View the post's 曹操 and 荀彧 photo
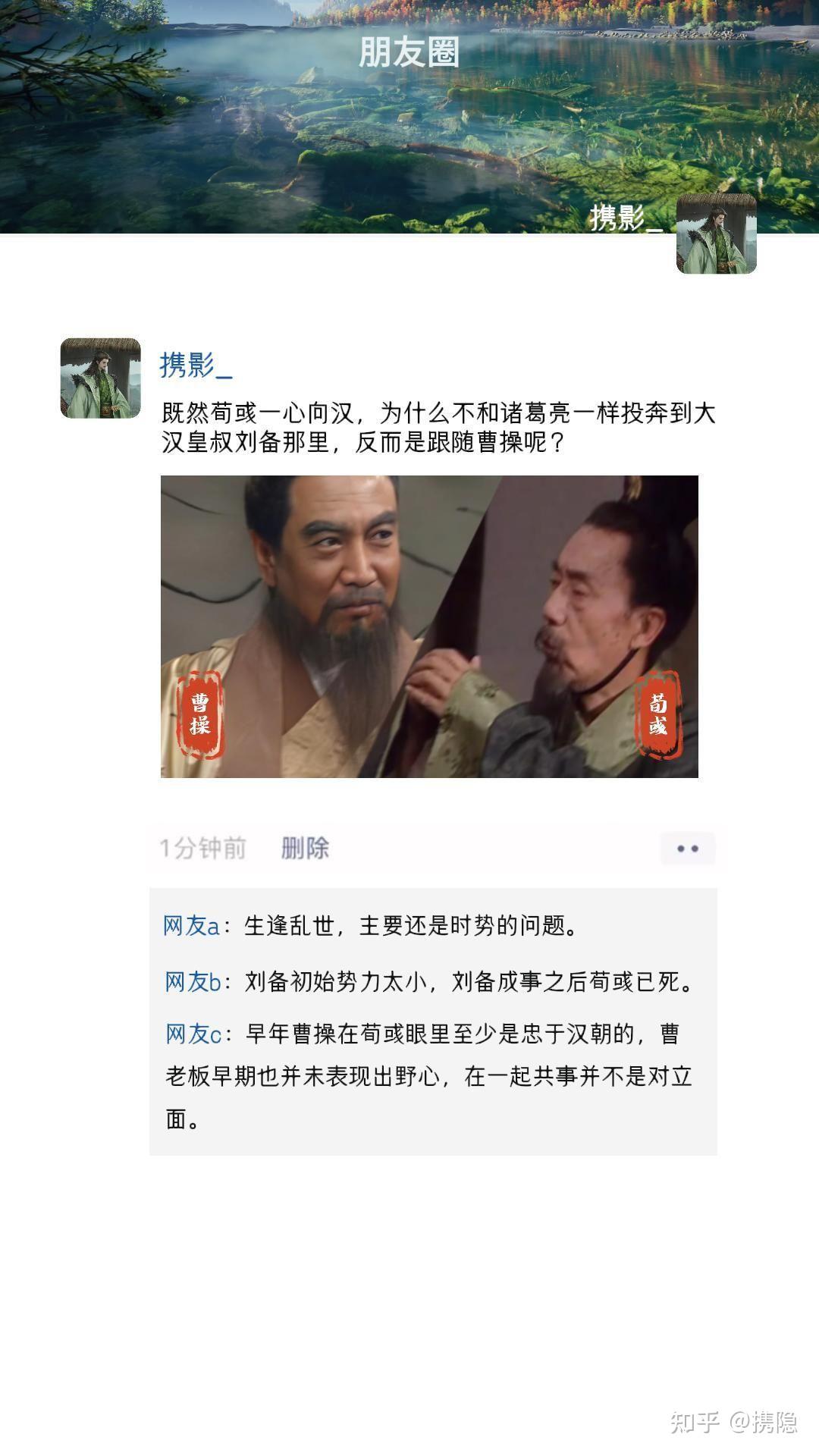Image resolution: width=819 pixels, height=1456 pixels. click(429, 626)
